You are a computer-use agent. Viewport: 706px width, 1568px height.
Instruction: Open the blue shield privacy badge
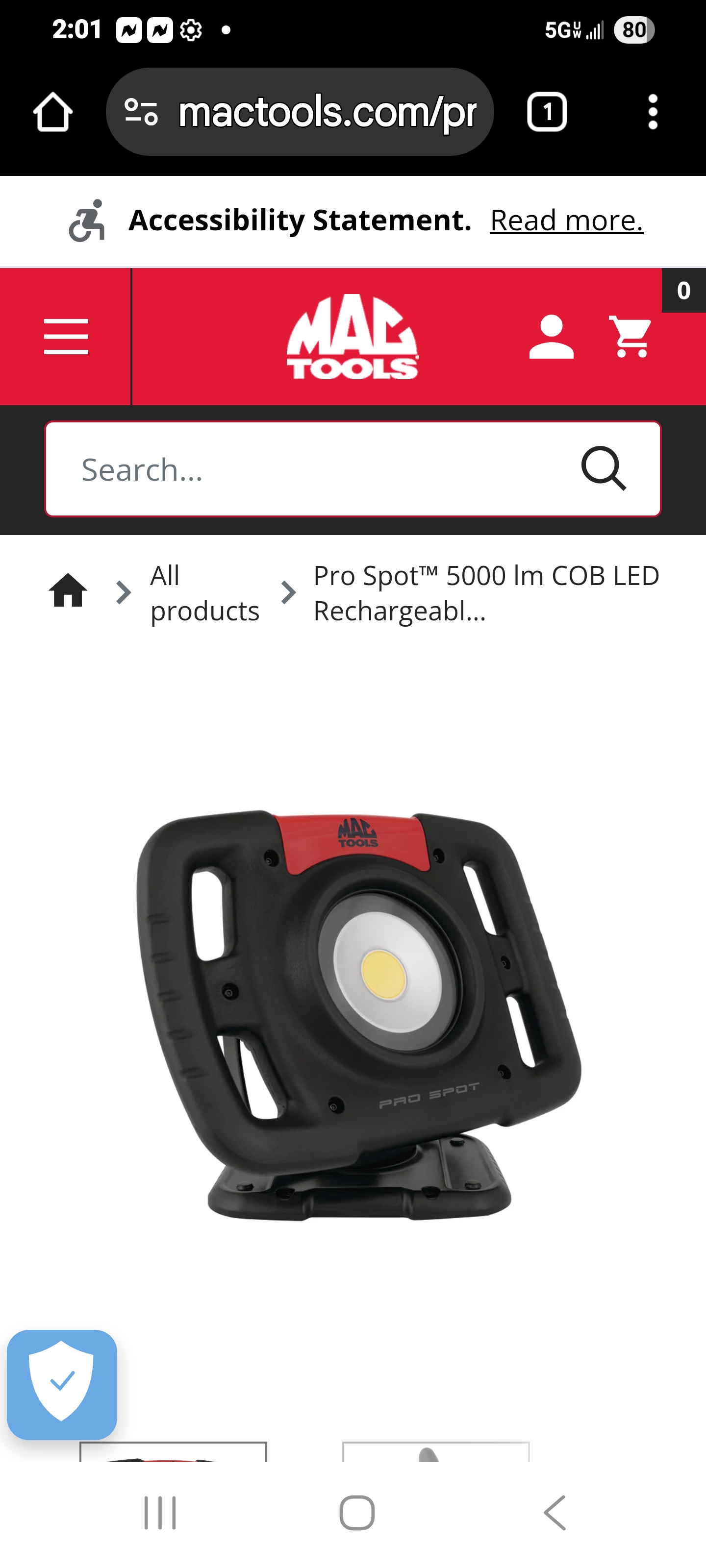tap(62, 1384)
